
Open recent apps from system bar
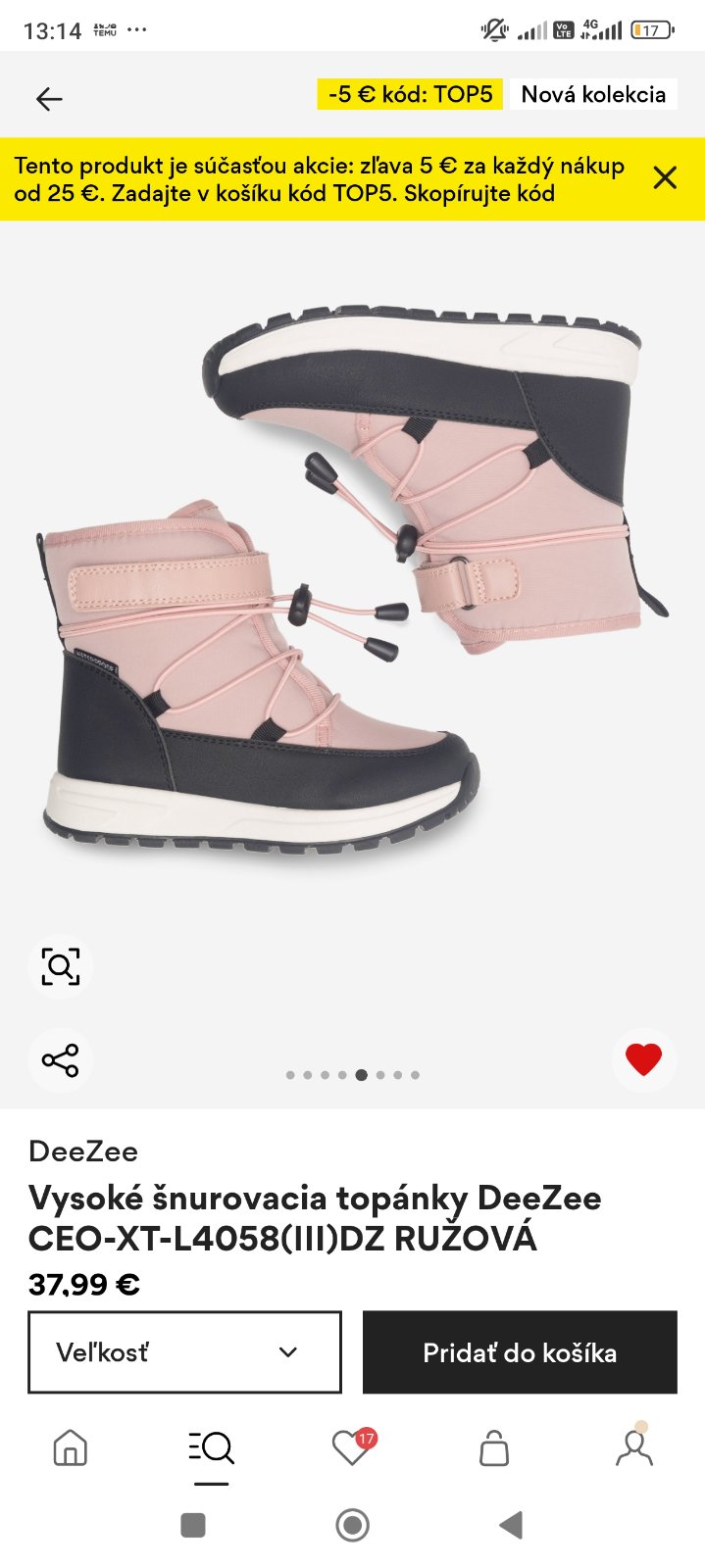(193, 1525)
